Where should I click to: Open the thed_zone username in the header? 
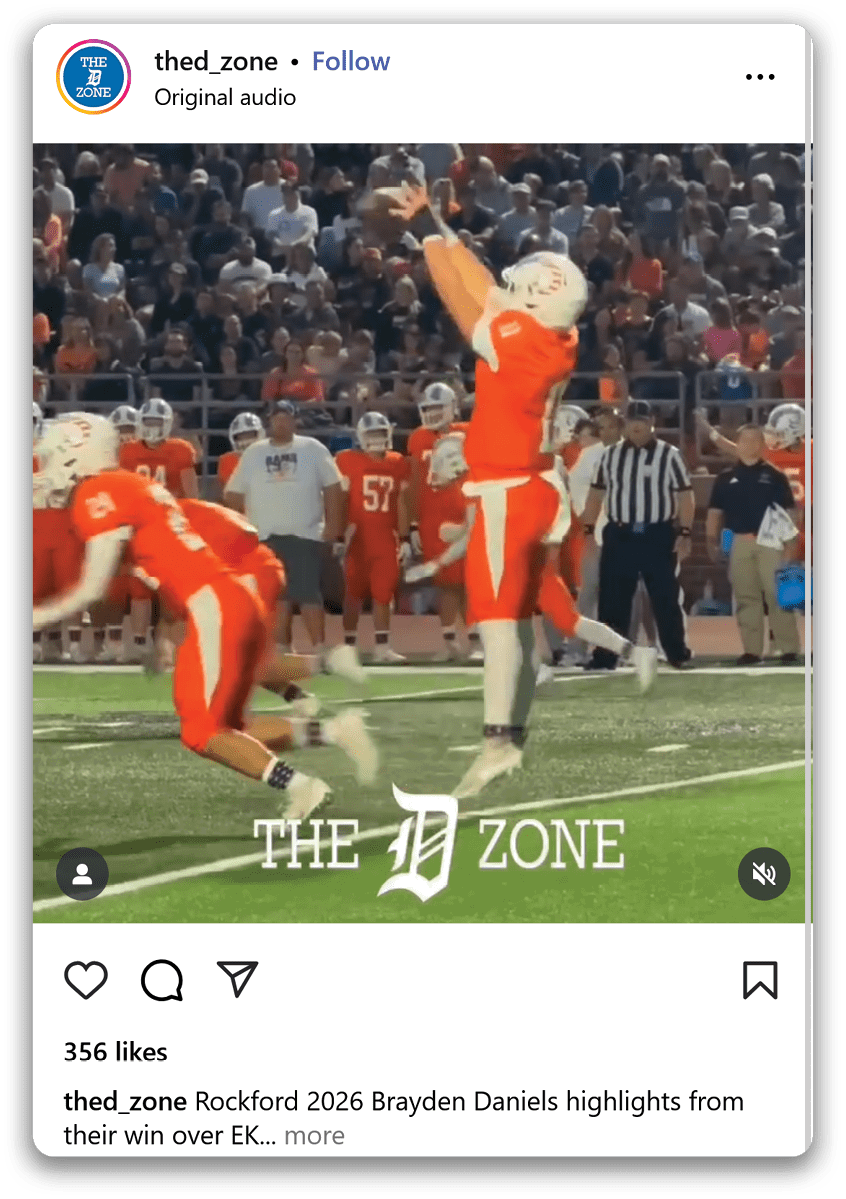click(x=216, y=61)
